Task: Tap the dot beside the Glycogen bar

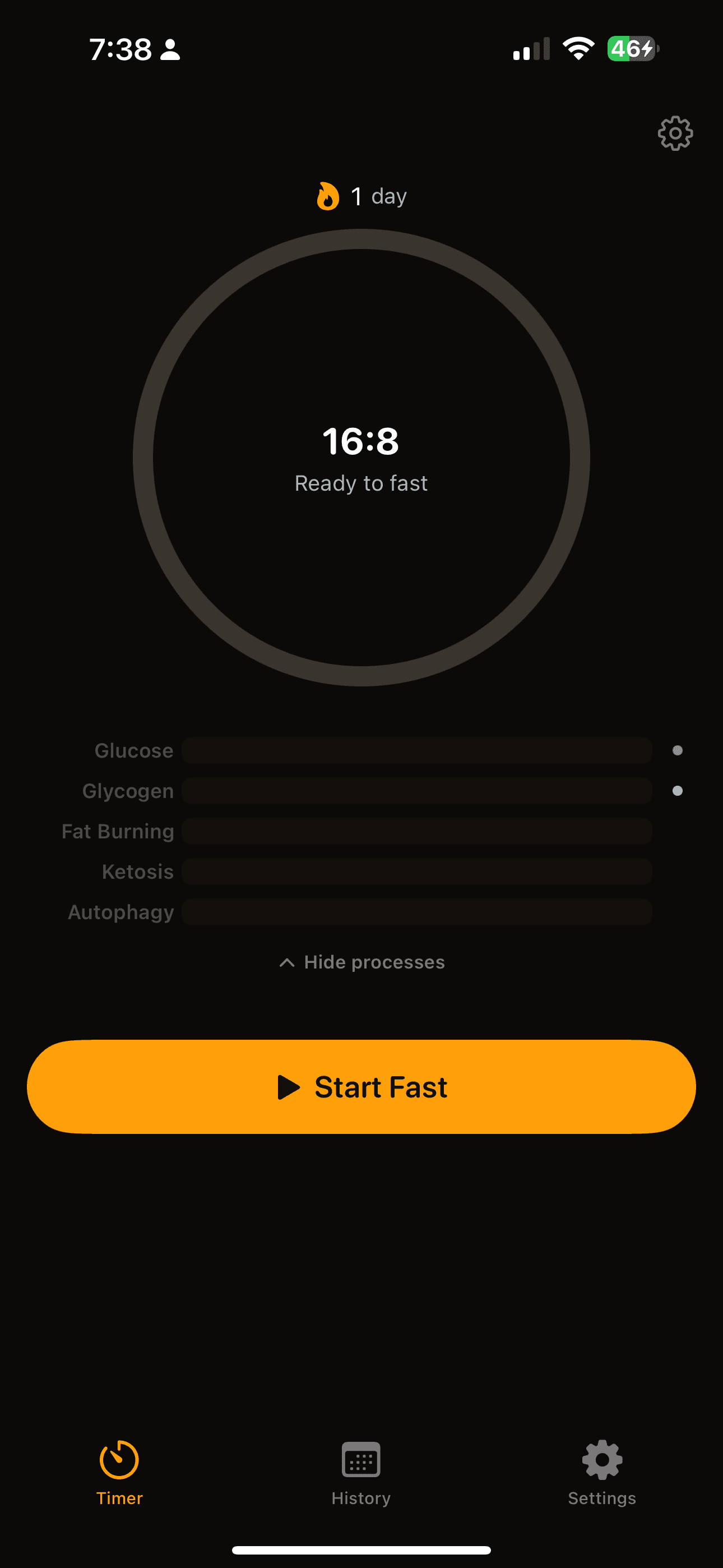Action: coord(678,790)
